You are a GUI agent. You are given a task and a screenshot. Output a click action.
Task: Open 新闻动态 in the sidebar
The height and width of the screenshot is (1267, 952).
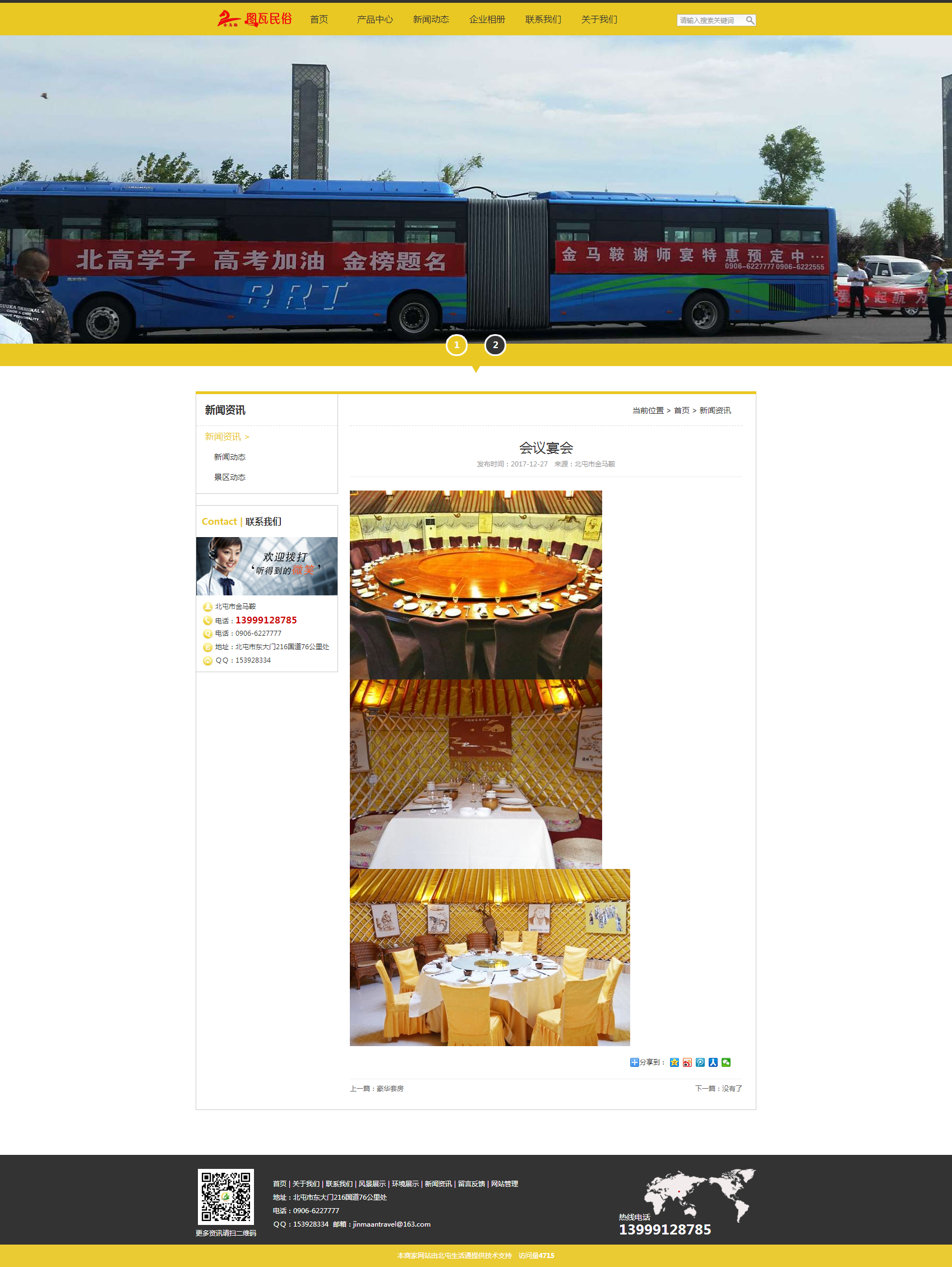[230, 457]
